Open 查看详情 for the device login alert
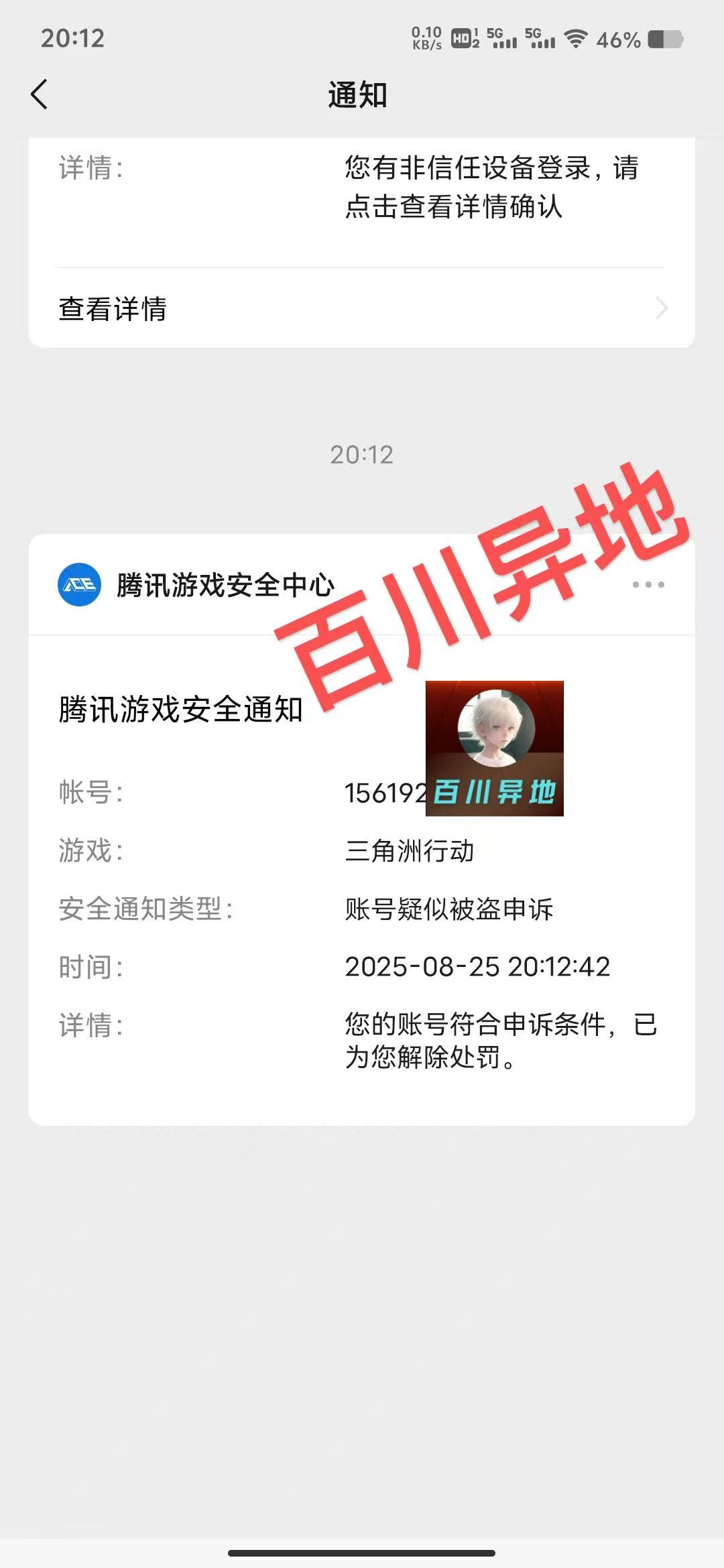 (361, 309)
